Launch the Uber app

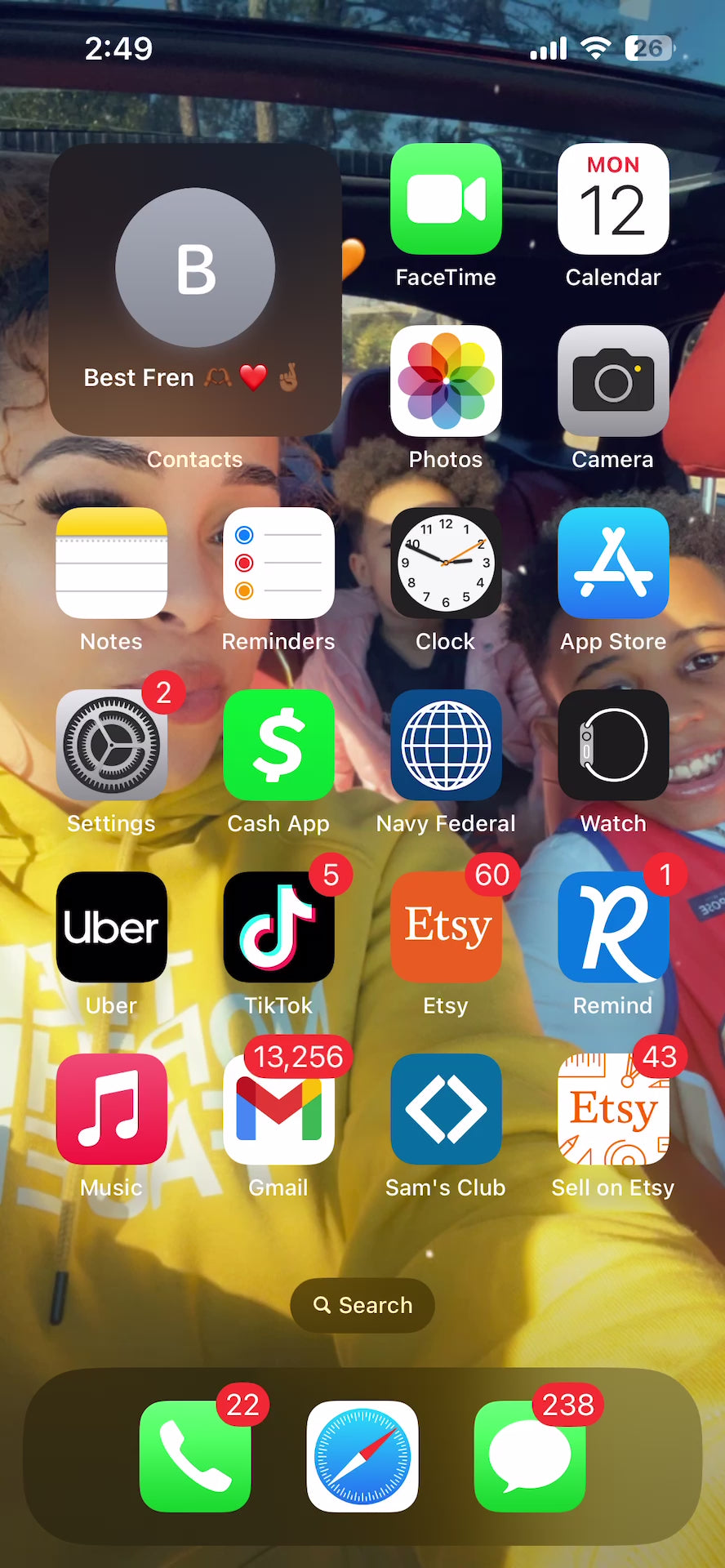[x=112, y=928]
